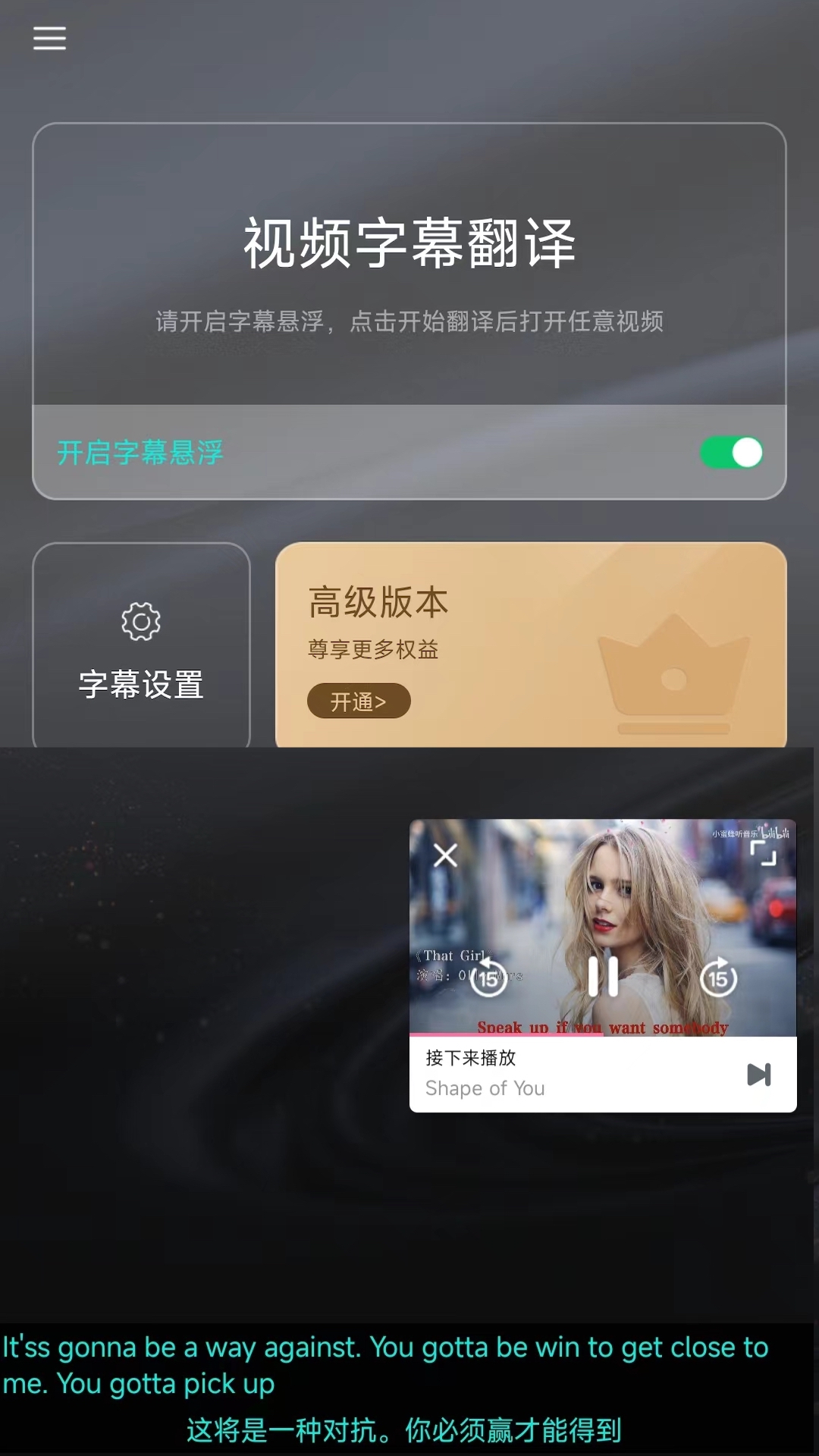The width and height of the screenshot is (819, 1456).
Task: Play next track Shape of You
Action: [758, 1074]
